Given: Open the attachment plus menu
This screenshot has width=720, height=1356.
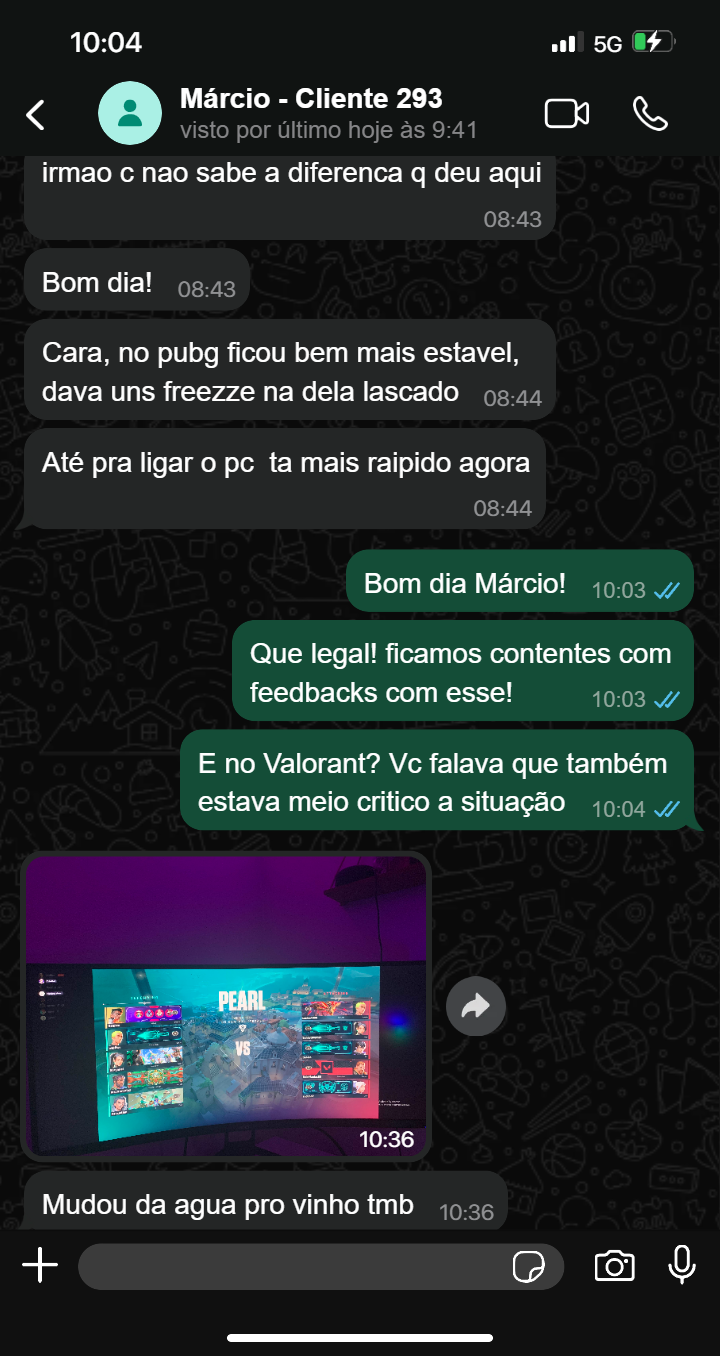Looking at the screenshot, I should 40,1266.
